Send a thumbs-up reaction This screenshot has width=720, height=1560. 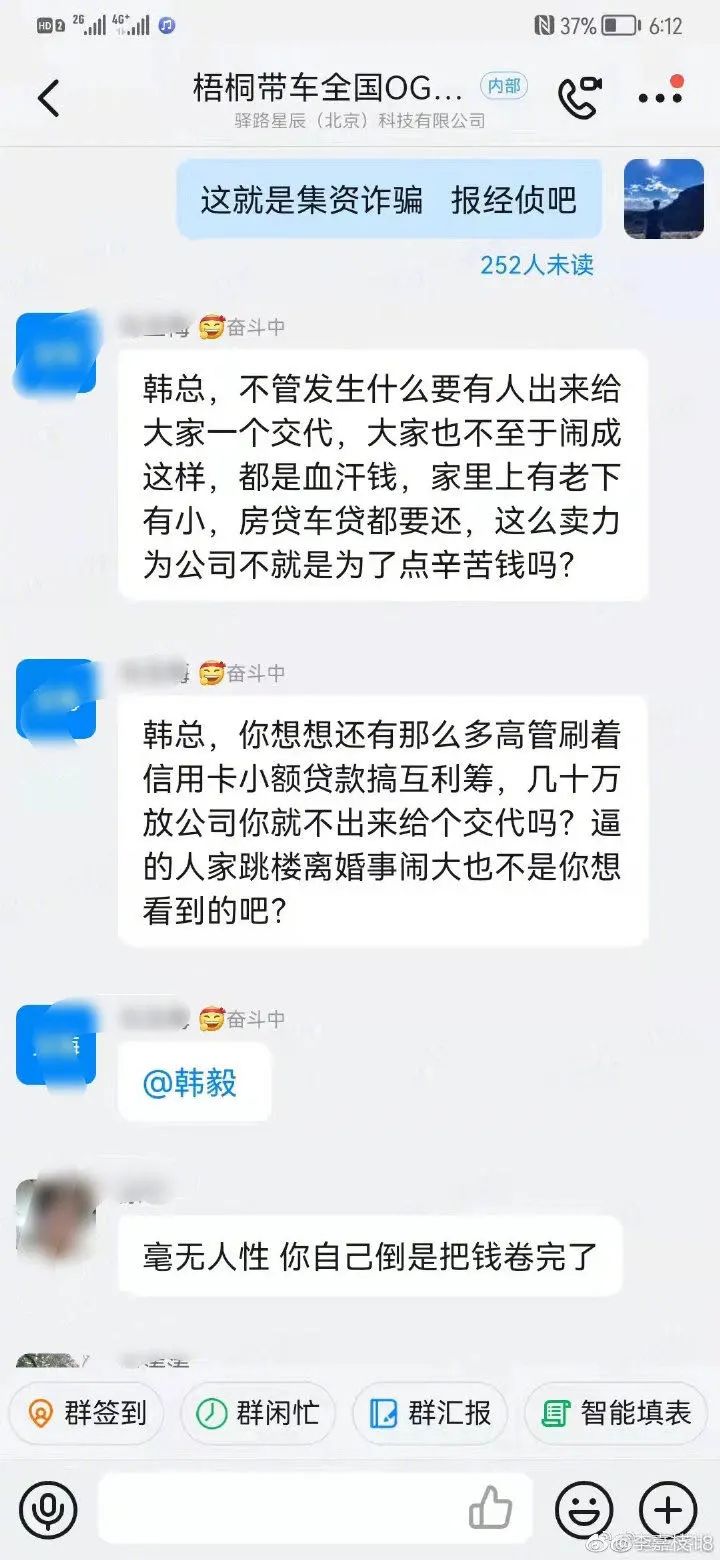490,1509
